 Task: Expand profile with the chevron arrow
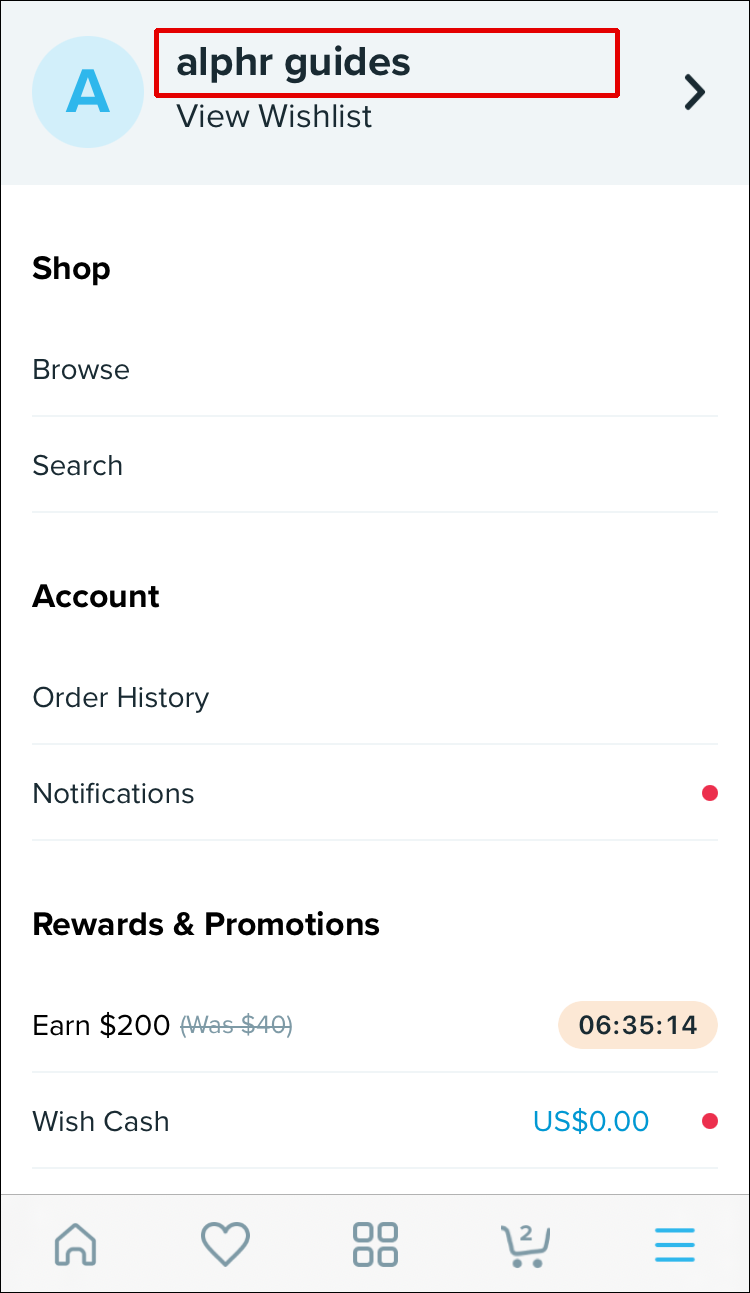(x=694, y=92)
